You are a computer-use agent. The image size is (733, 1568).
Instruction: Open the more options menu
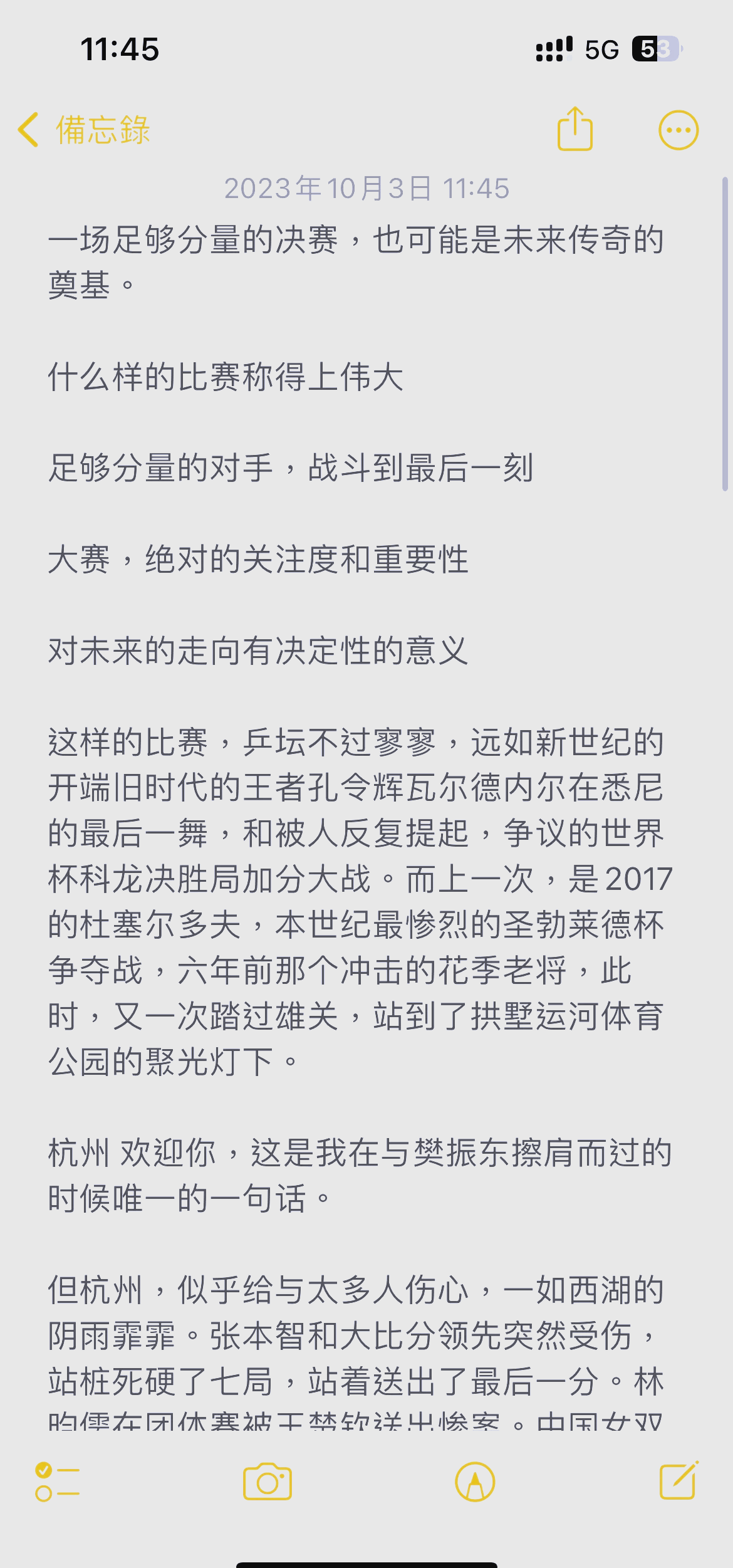(x=678, y=130)
